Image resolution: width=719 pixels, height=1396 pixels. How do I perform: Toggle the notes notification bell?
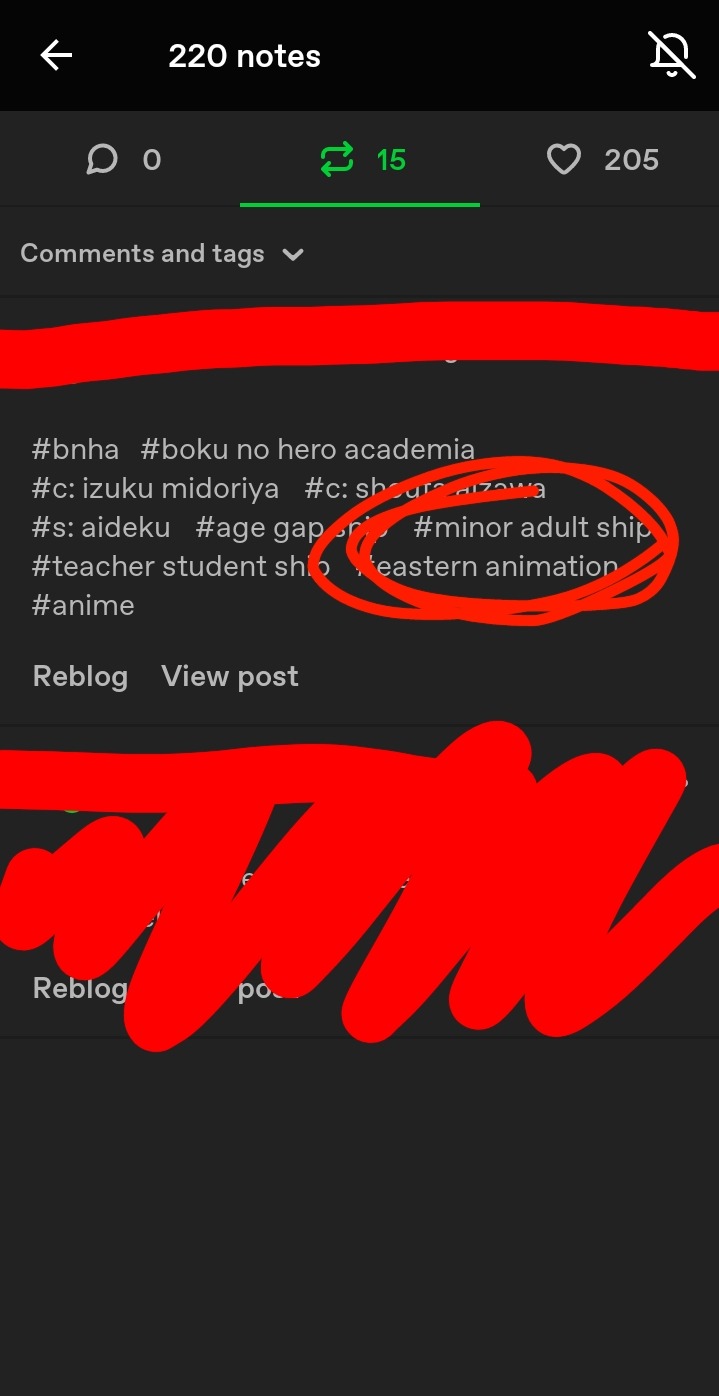click(x=671, y=55)
